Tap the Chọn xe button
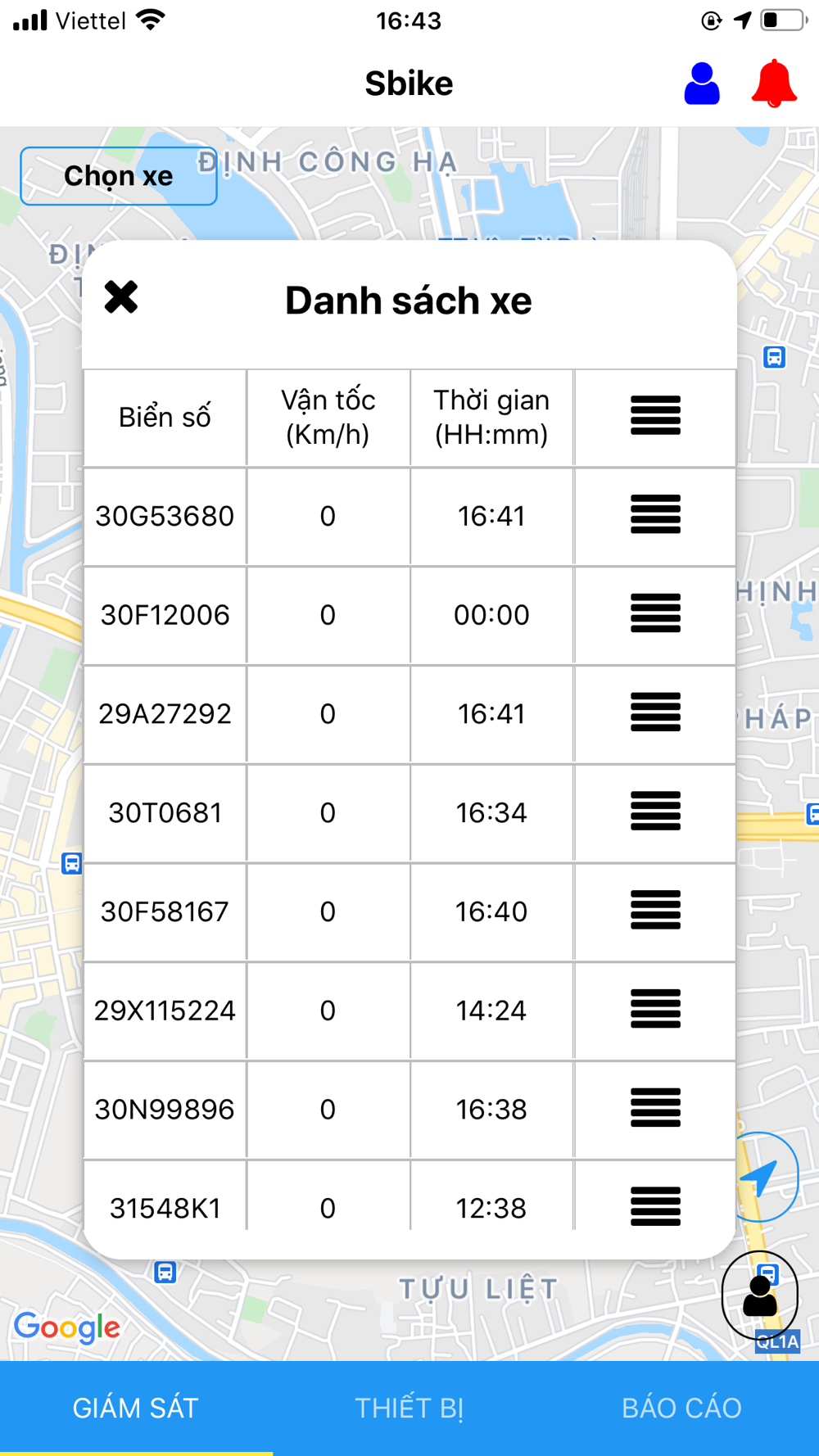This screenshot has width=819, height=1456. pyautogui.click(x=119, y=176)
